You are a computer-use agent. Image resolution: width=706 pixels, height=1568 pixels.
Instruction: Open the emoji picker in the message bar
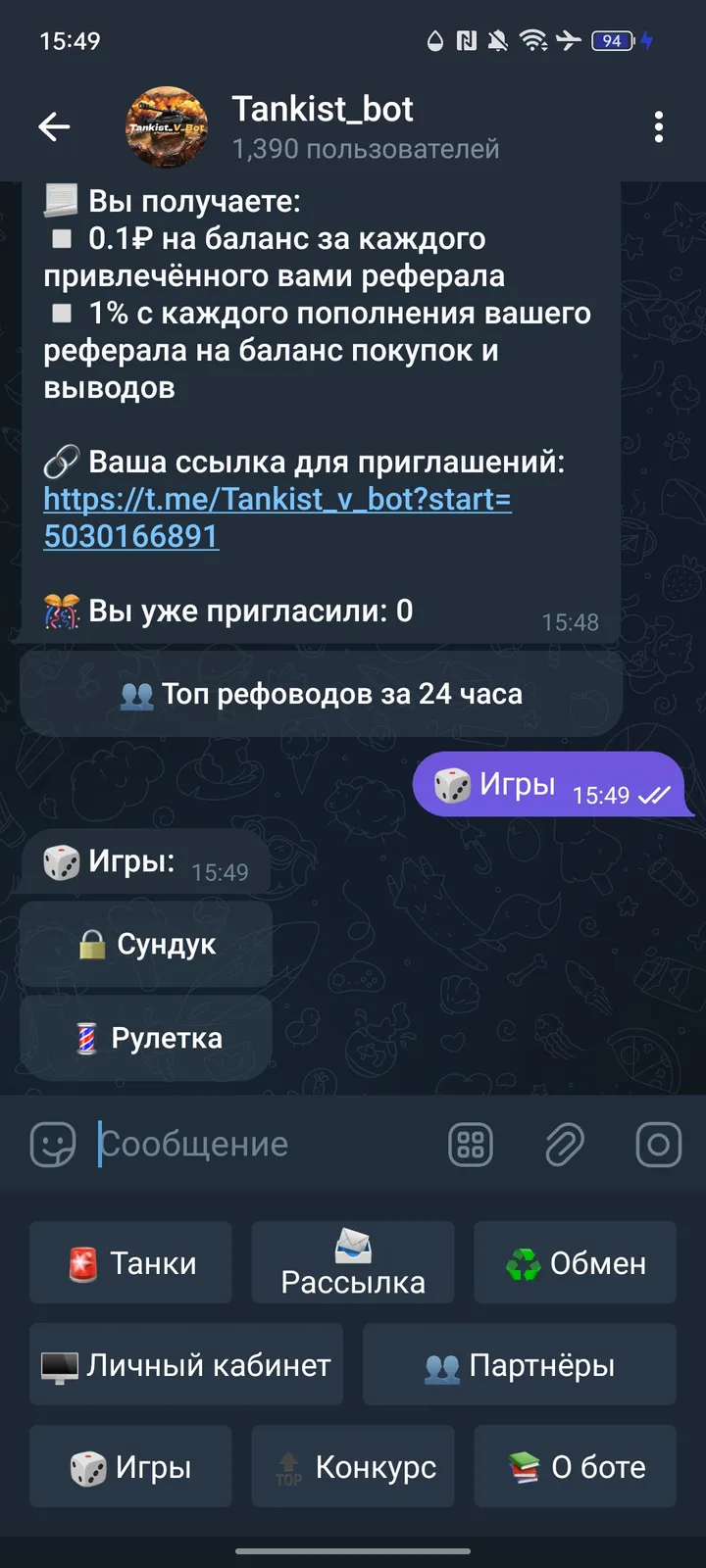54,1144
